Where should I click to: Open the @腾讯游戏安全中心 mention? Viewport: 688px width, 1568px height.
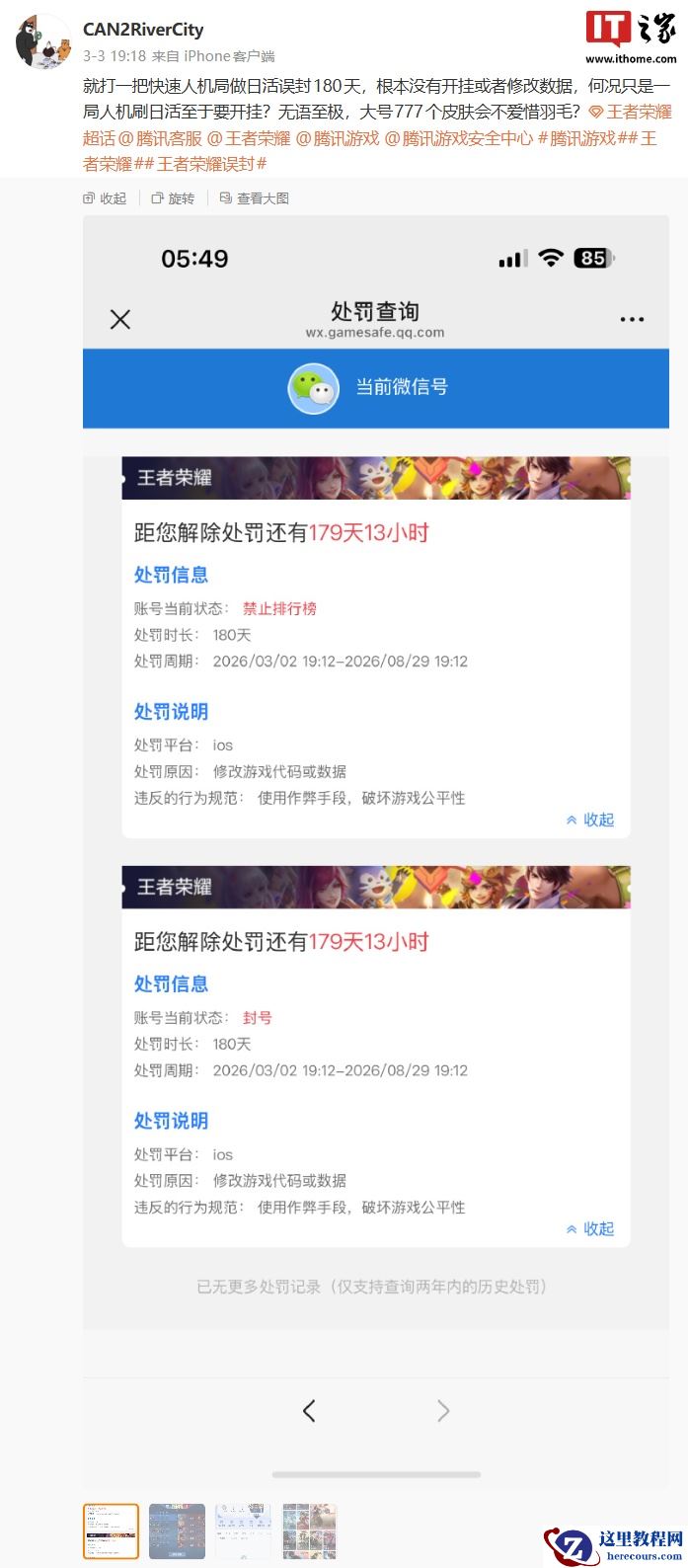[x=458, y=138]
